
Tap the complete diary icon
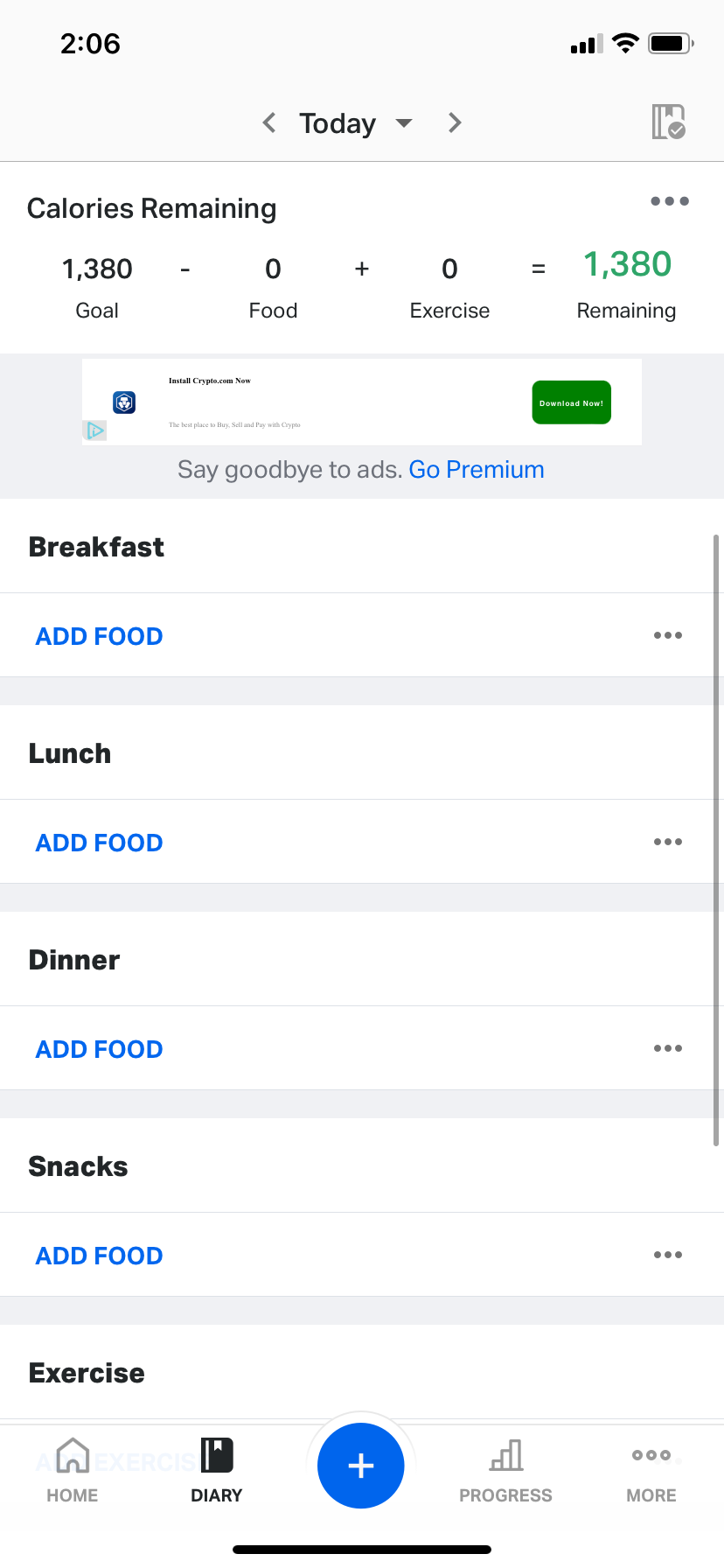click(x=668, y=122)
